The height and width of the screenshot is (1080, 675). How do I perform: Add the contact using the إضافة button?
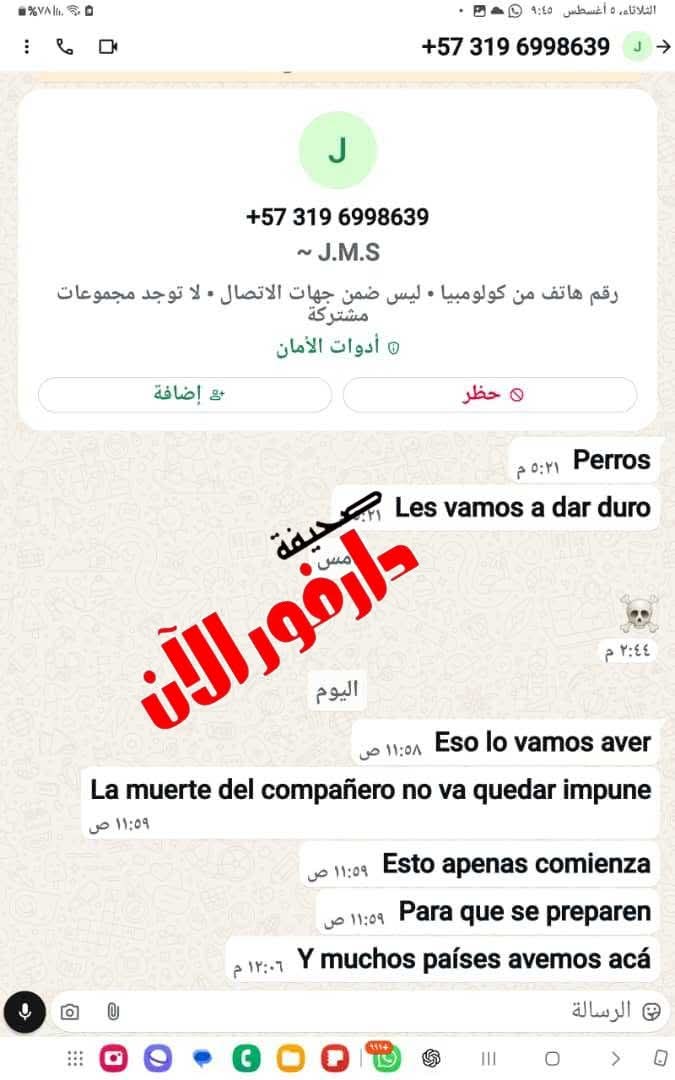185,394
